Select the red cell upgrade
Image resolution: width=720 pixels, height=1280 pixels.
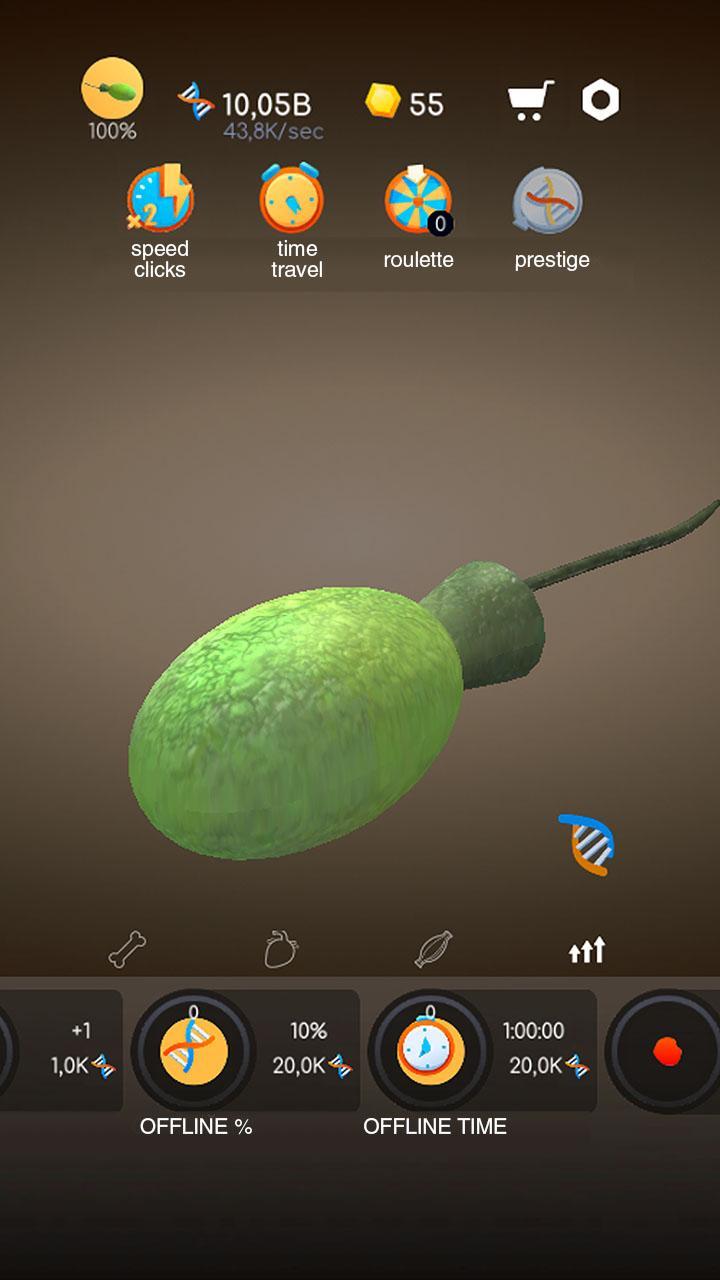pos(667,1051)
